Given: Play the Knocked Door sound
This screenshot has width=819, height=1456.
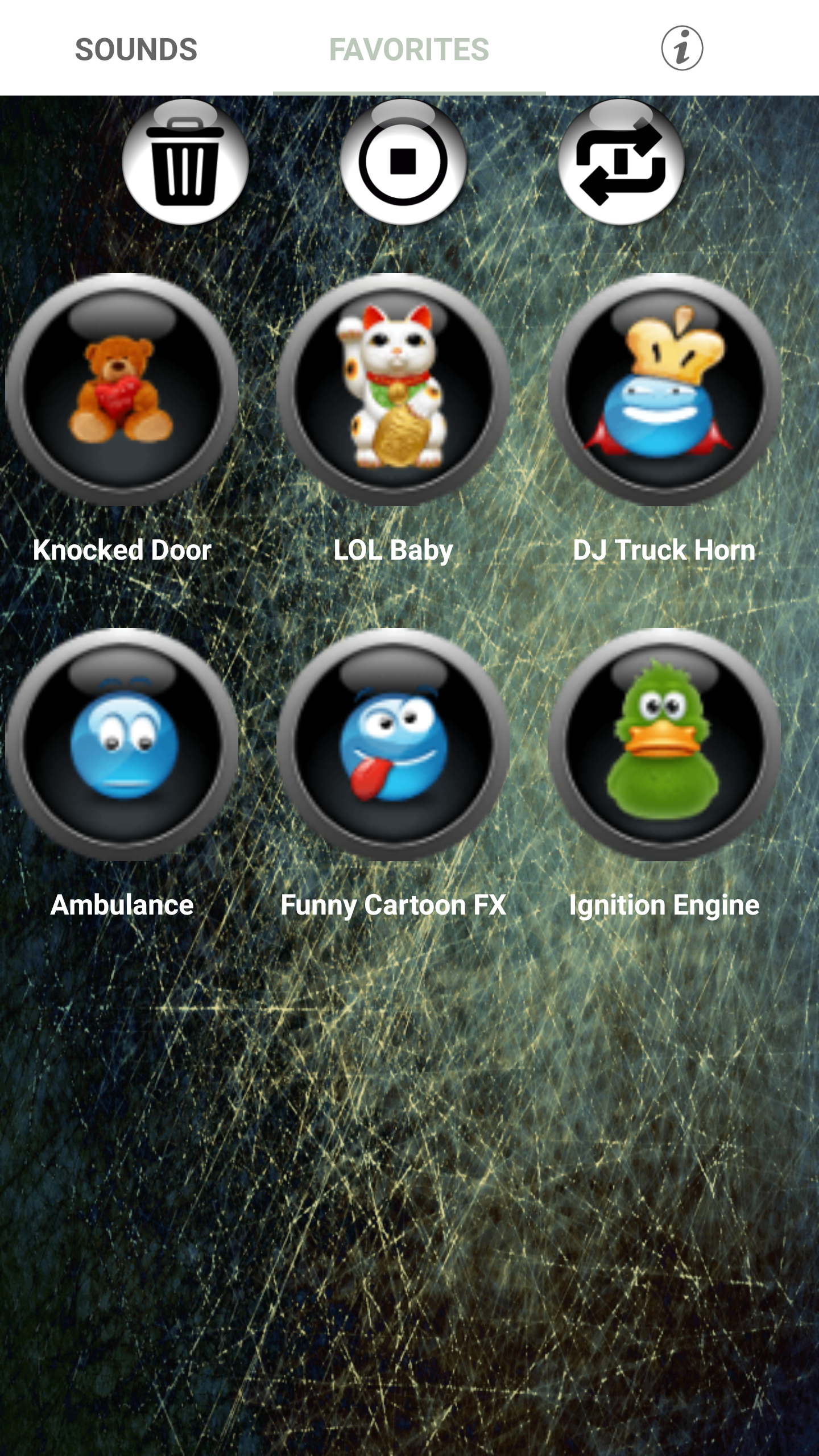Looking at the screenshot, I should coord(122,390).
